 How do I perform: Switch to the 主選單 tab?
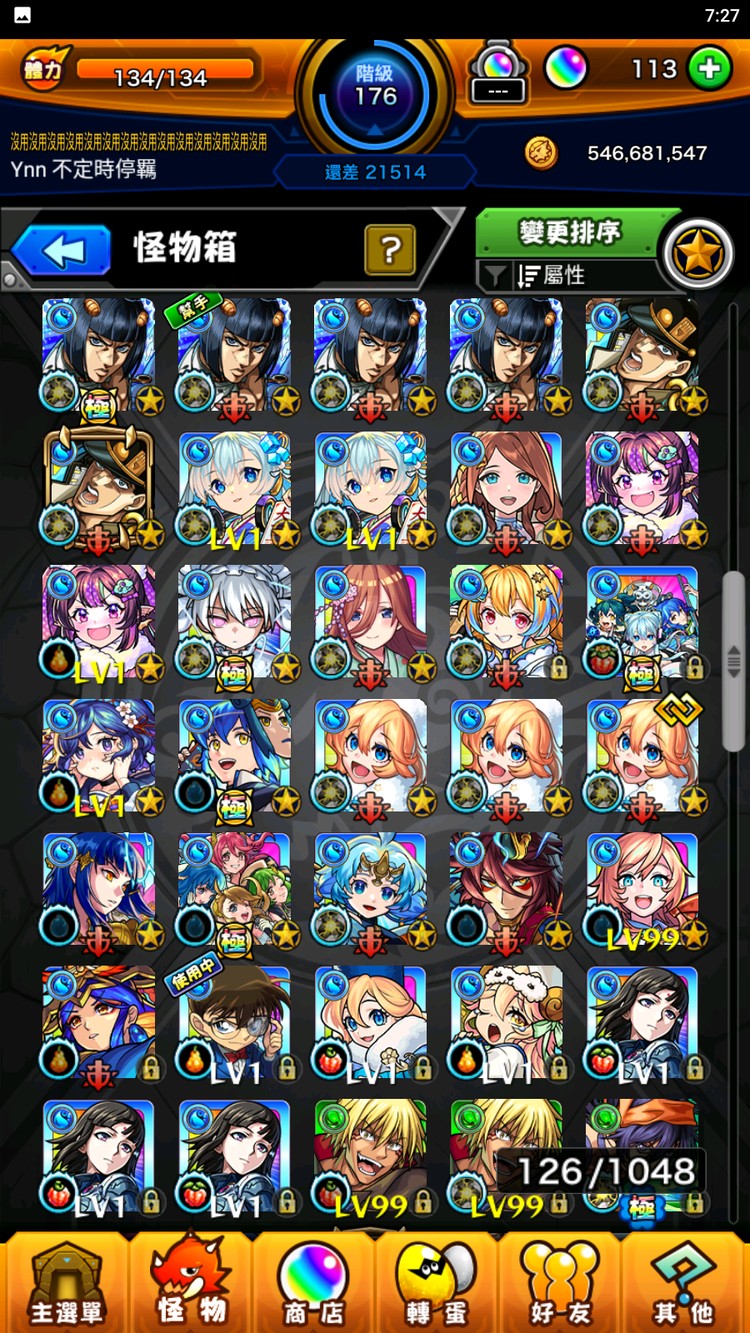(66, 1285)
